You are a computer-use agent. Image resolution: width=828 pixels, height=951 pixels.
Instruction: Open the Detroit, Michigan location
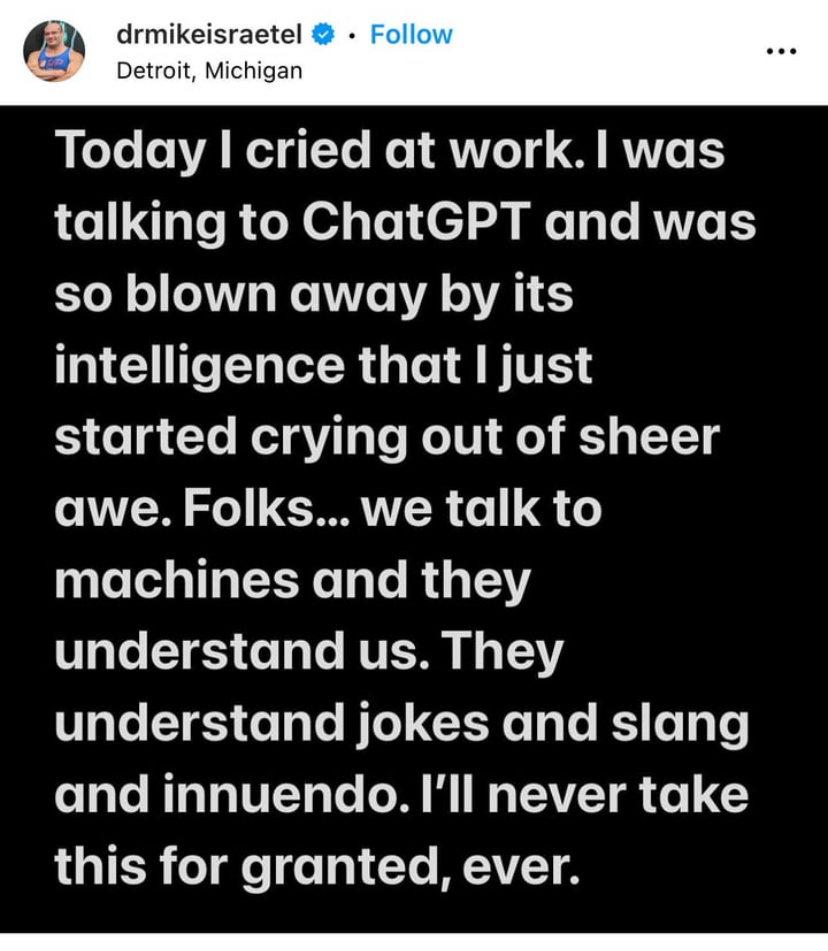(x=208, y=71)
